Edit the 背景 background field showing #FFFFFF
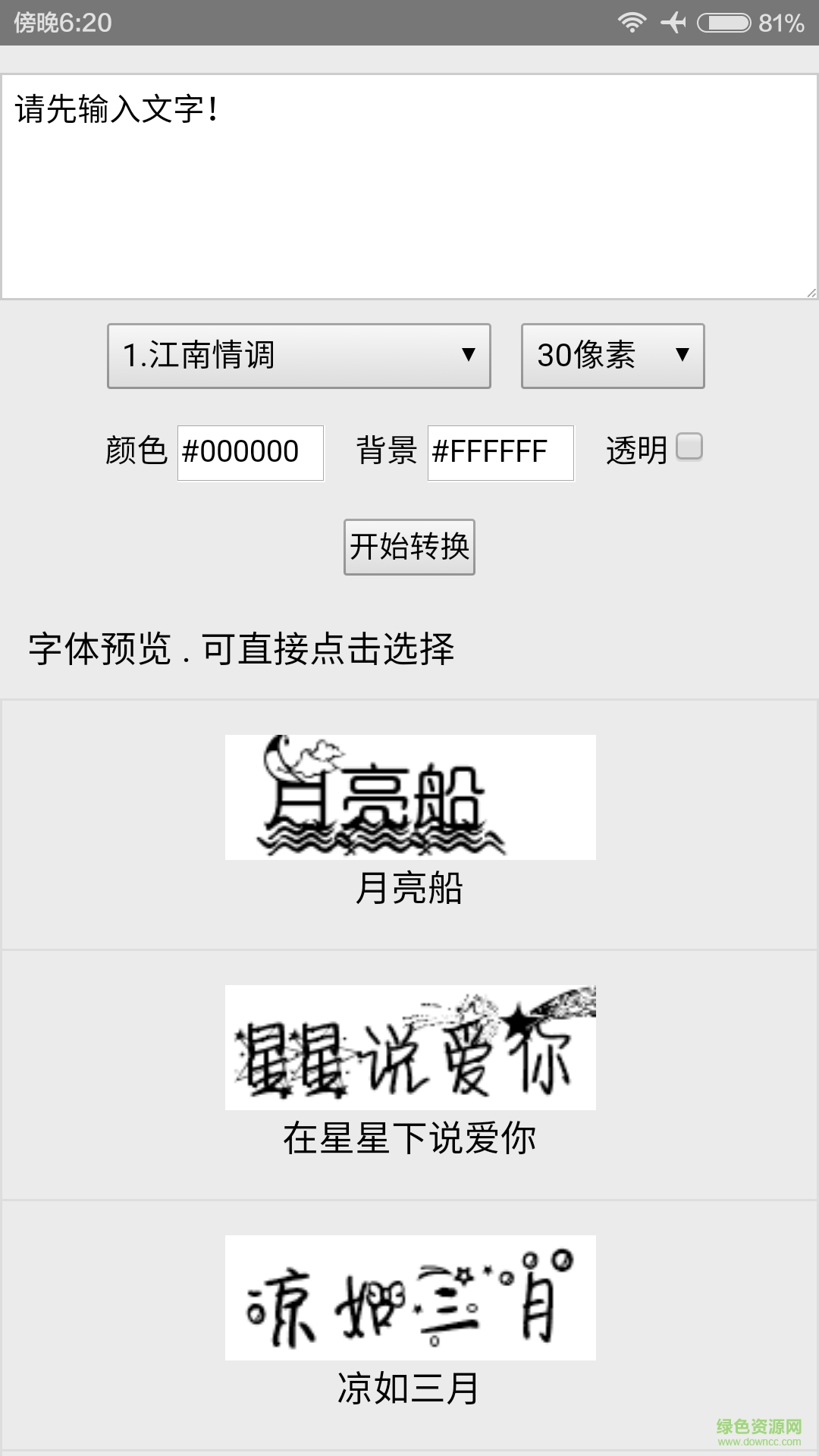Viewport: 819px width, 1456px height. [x=500, y=453]
